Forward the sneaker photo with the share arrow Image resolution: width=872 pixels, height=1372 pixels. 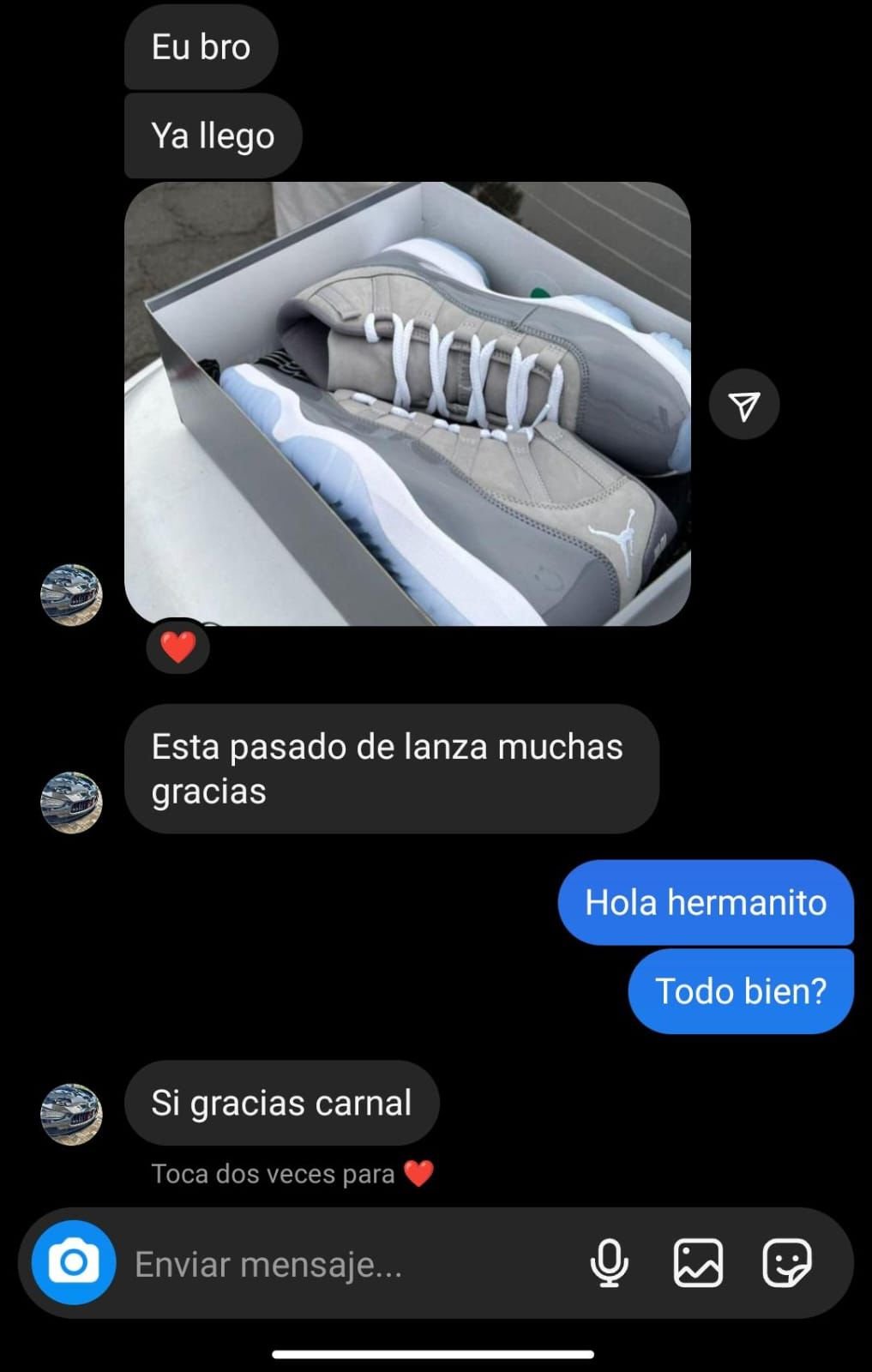click(744, 405)
